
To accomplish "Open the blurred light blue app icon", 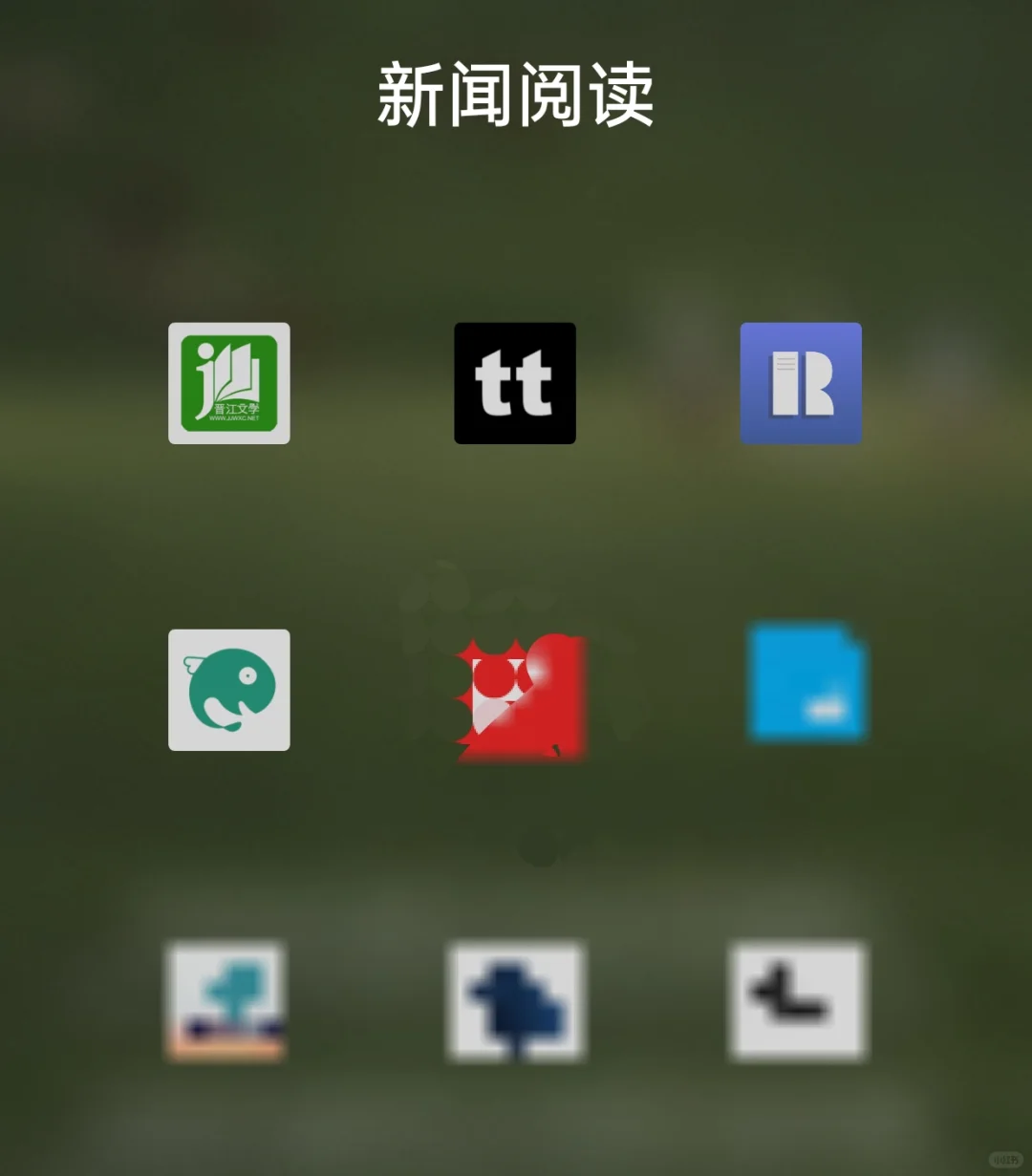I will 807,684.
